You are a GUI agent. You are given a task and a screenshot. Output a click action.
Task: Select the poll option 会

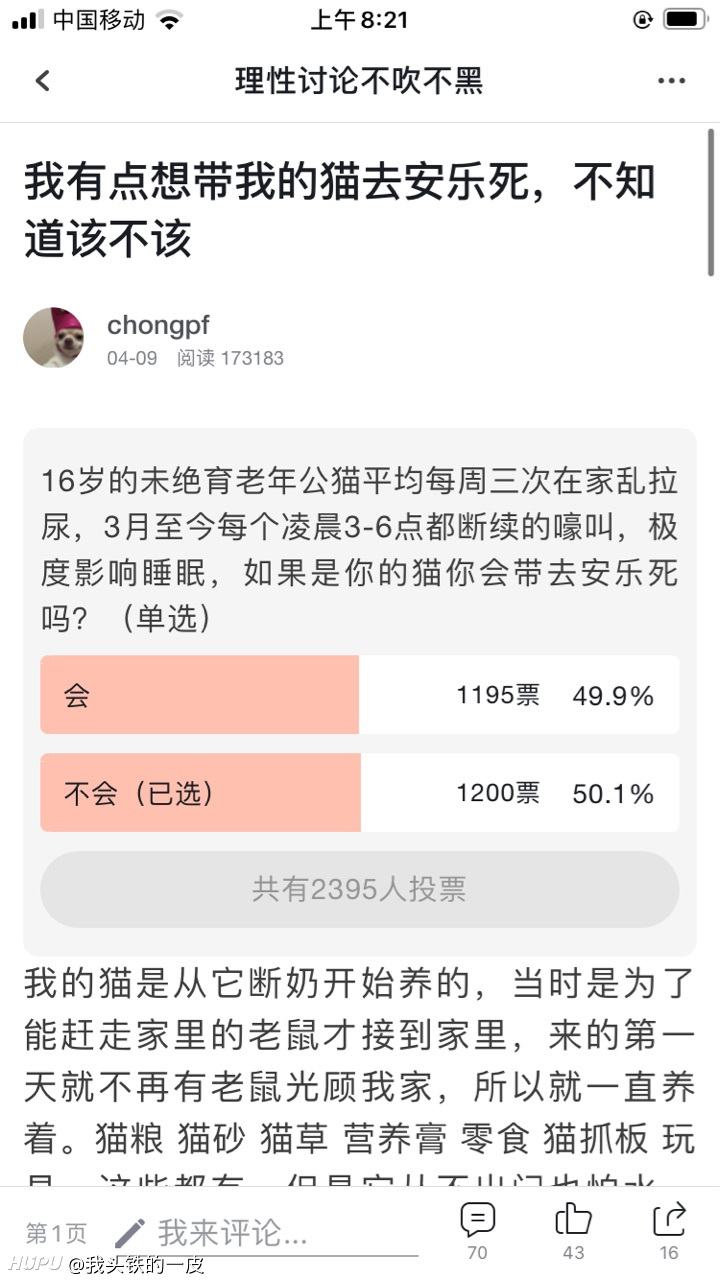360,695
